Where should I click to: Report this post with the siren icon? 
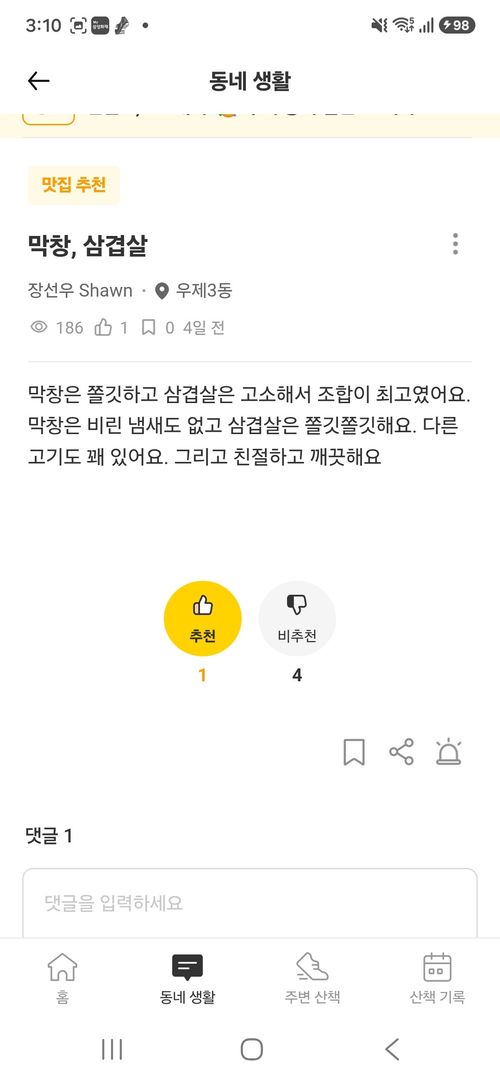point(448,751)
